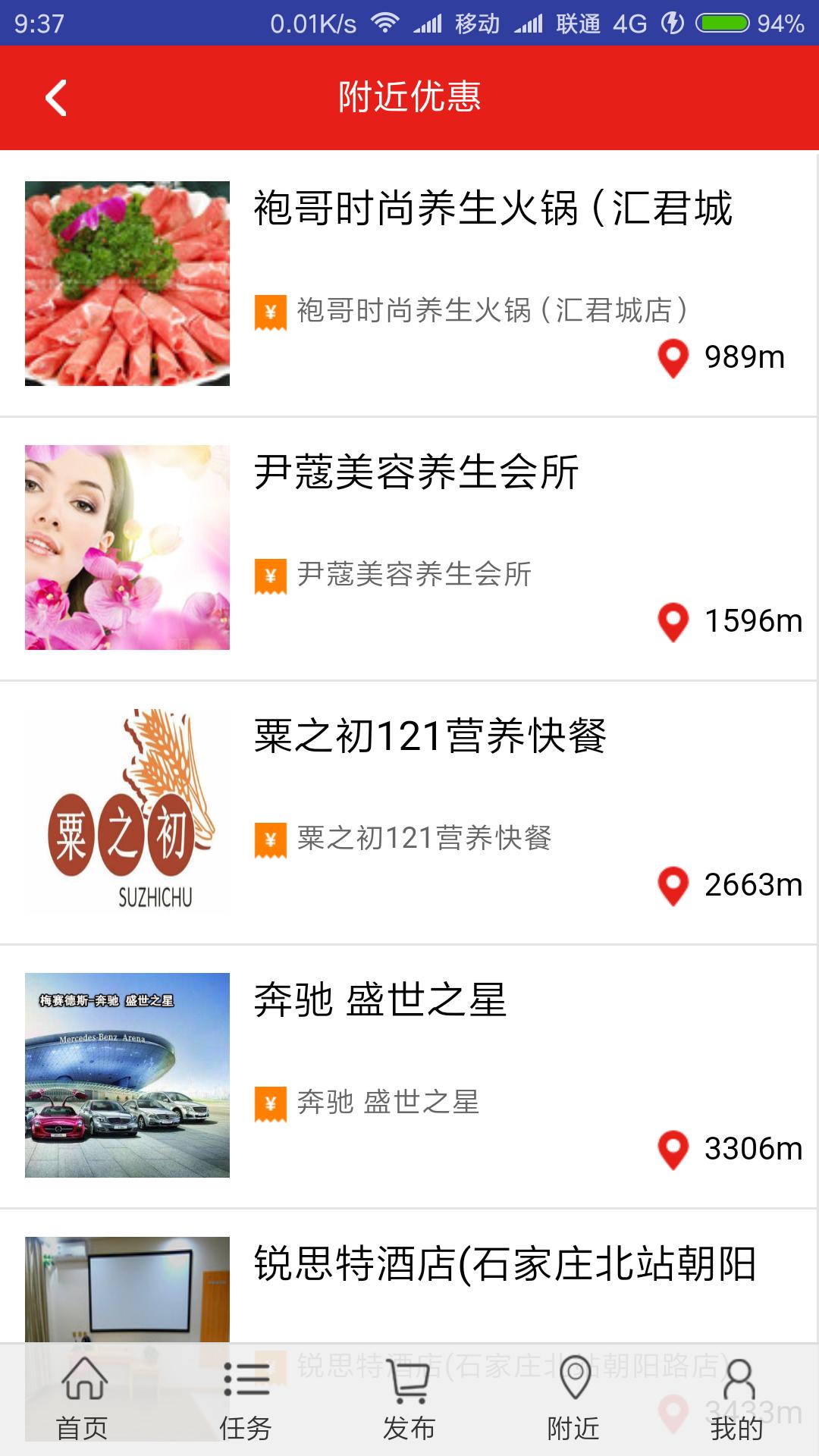This screenshot has height=1456, width=819.
Task: Tap the coupon icon beside 奔驰 盛世之星
Action: pos(271,1105)
